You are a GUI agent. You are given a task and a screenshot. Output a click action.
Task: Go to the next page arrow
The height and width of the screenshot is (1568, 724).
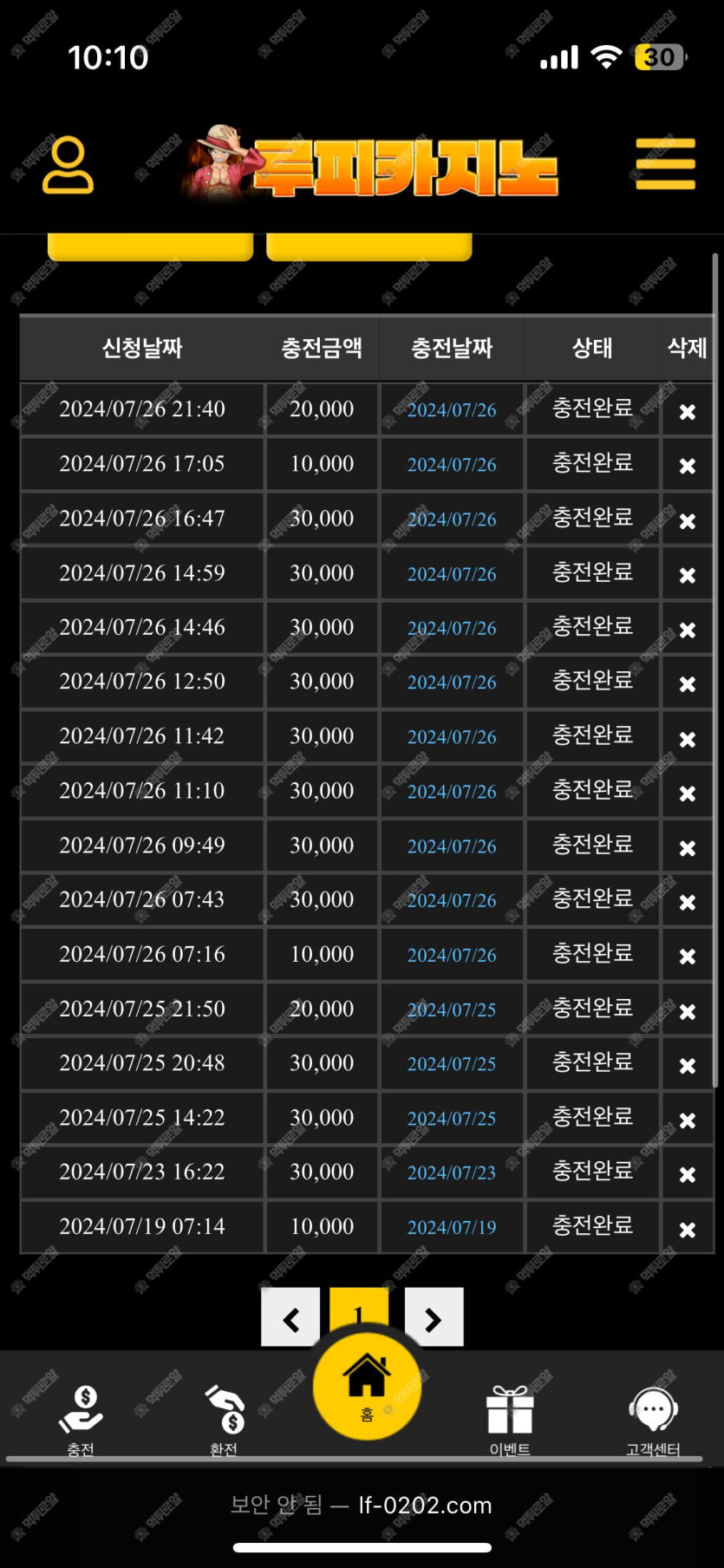(x=434, y=1319)
